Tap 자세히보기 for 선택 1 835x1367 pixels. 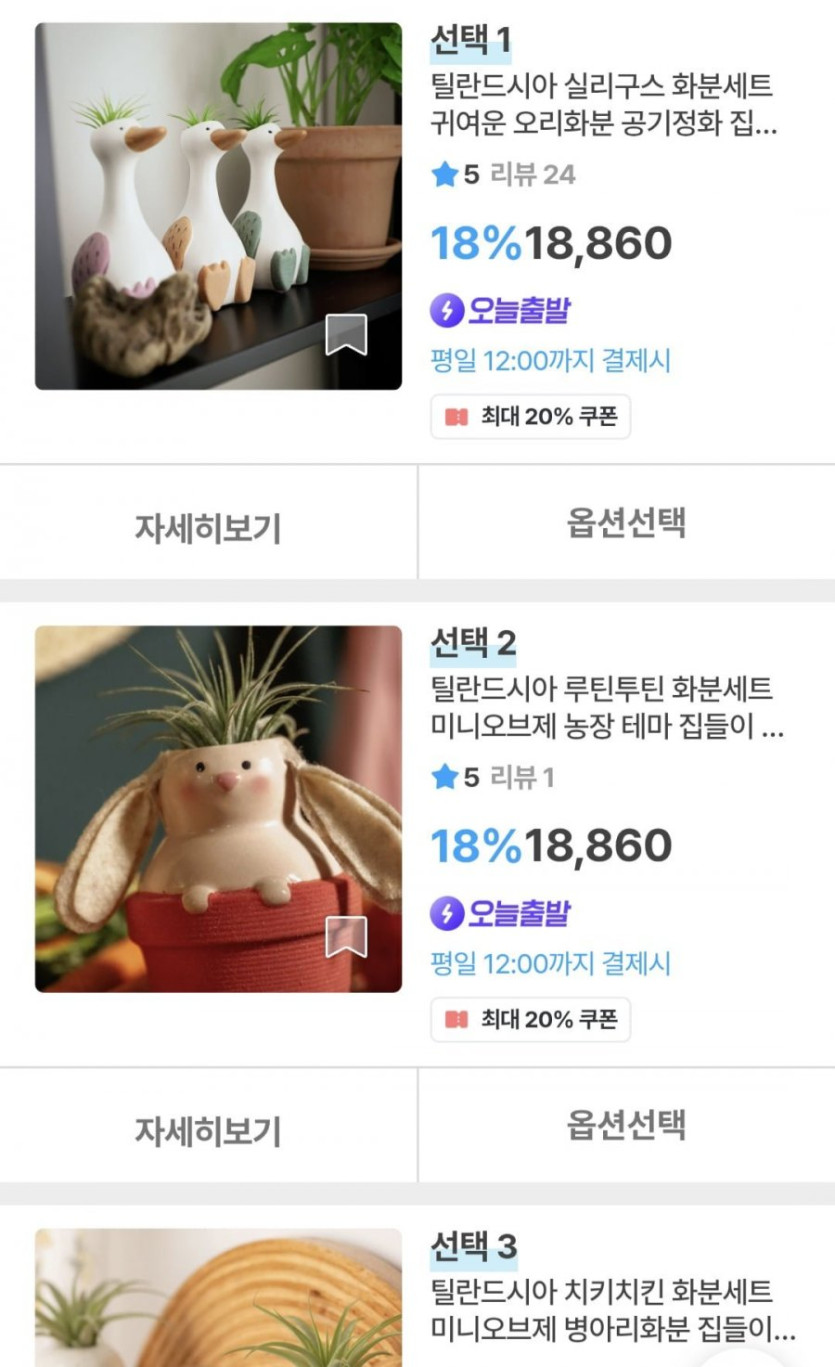click(208, 526)
